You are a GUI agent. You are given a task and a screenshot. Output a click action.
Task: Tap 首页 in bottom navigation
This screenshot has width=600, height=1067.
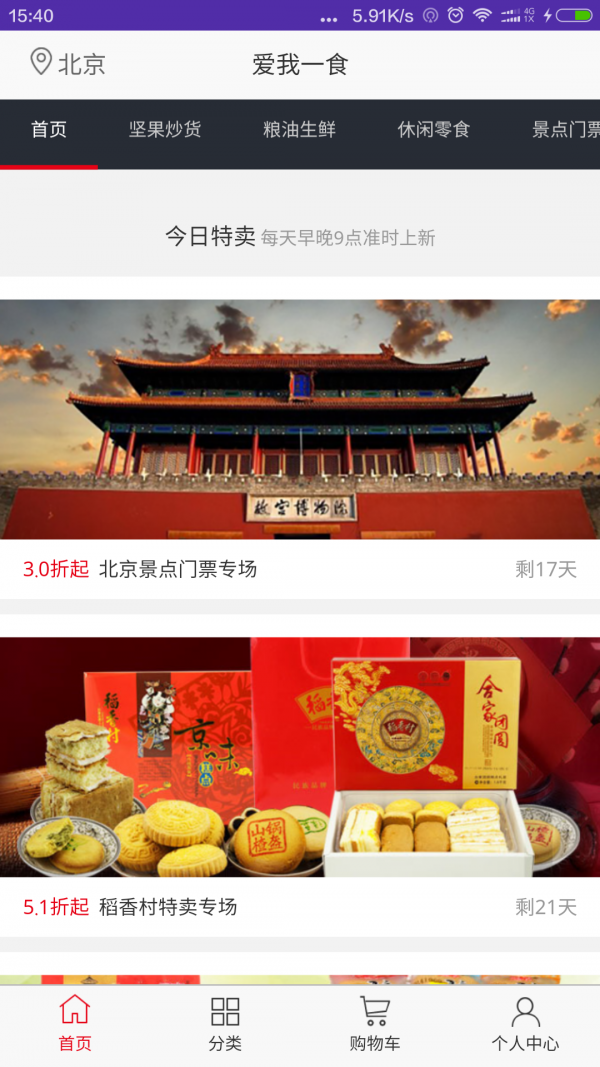click(x=75, y=1023)
